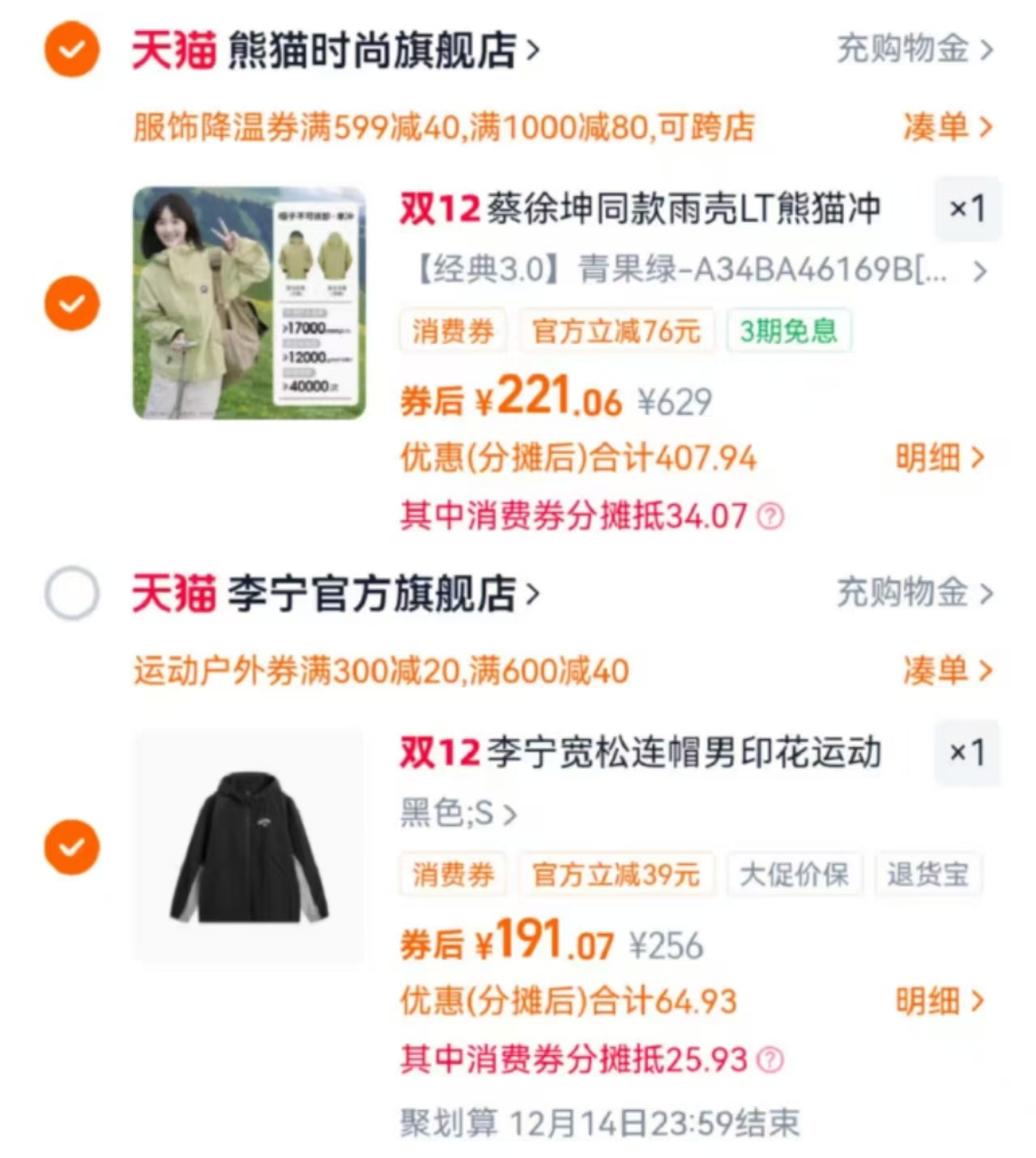
Task: Open the 蔡徐坤同款雨壳 product title
Action: 640,209
